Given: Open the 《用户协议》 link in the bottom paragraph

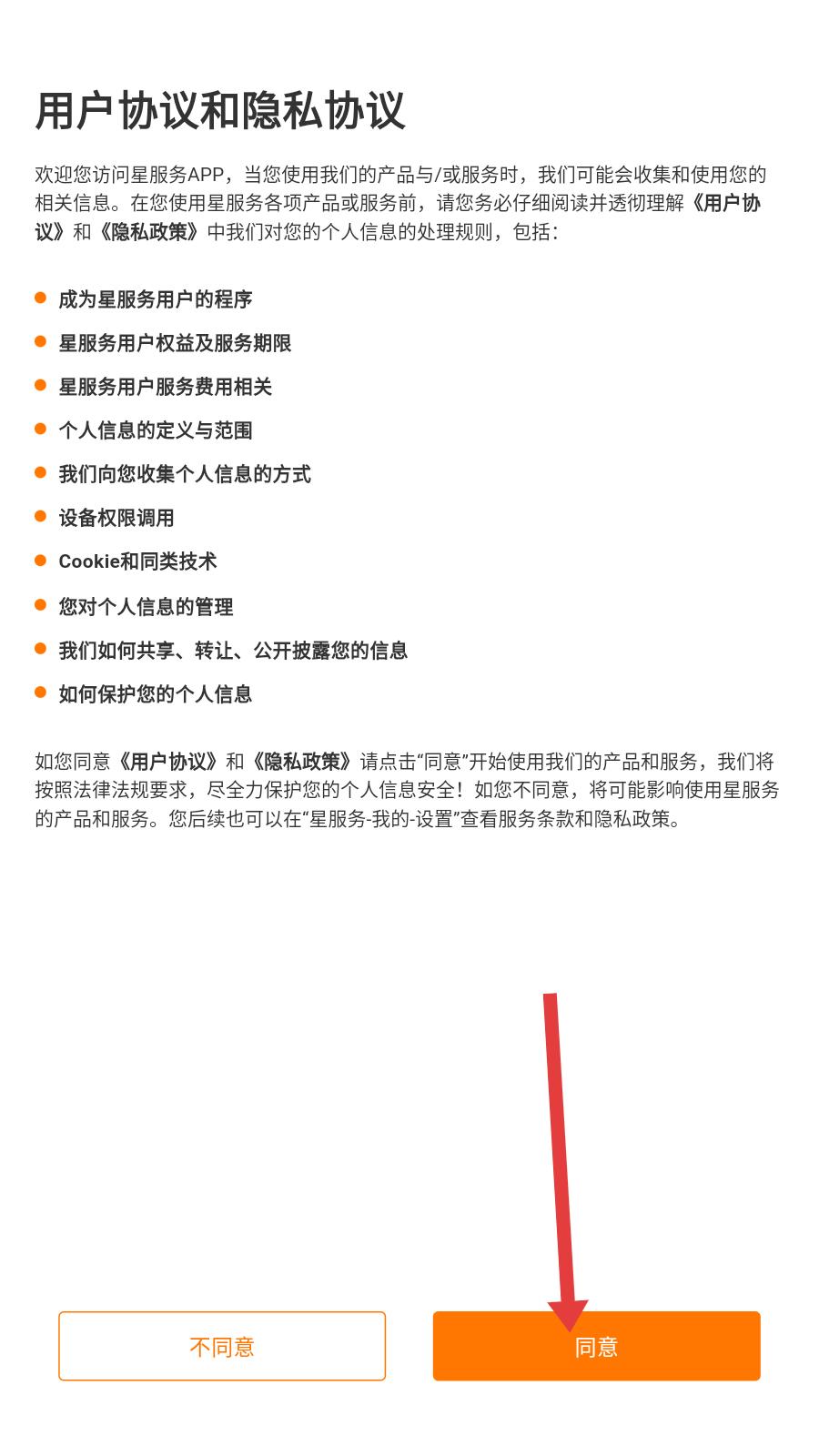Looking at the screenshot, I should [x=168, y=761].
